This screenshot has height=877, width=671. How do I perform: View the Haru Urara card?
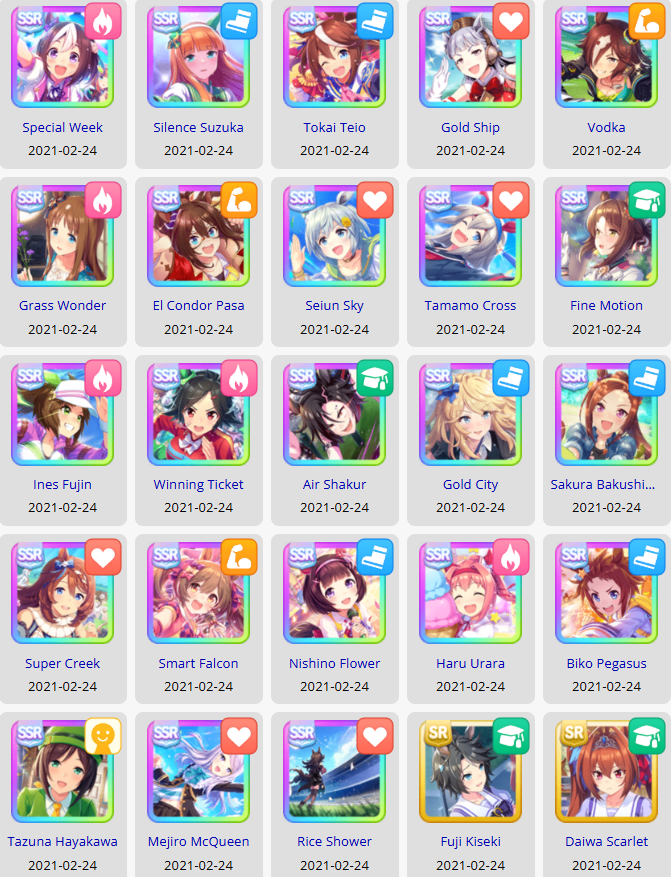(x=470, y=619)
